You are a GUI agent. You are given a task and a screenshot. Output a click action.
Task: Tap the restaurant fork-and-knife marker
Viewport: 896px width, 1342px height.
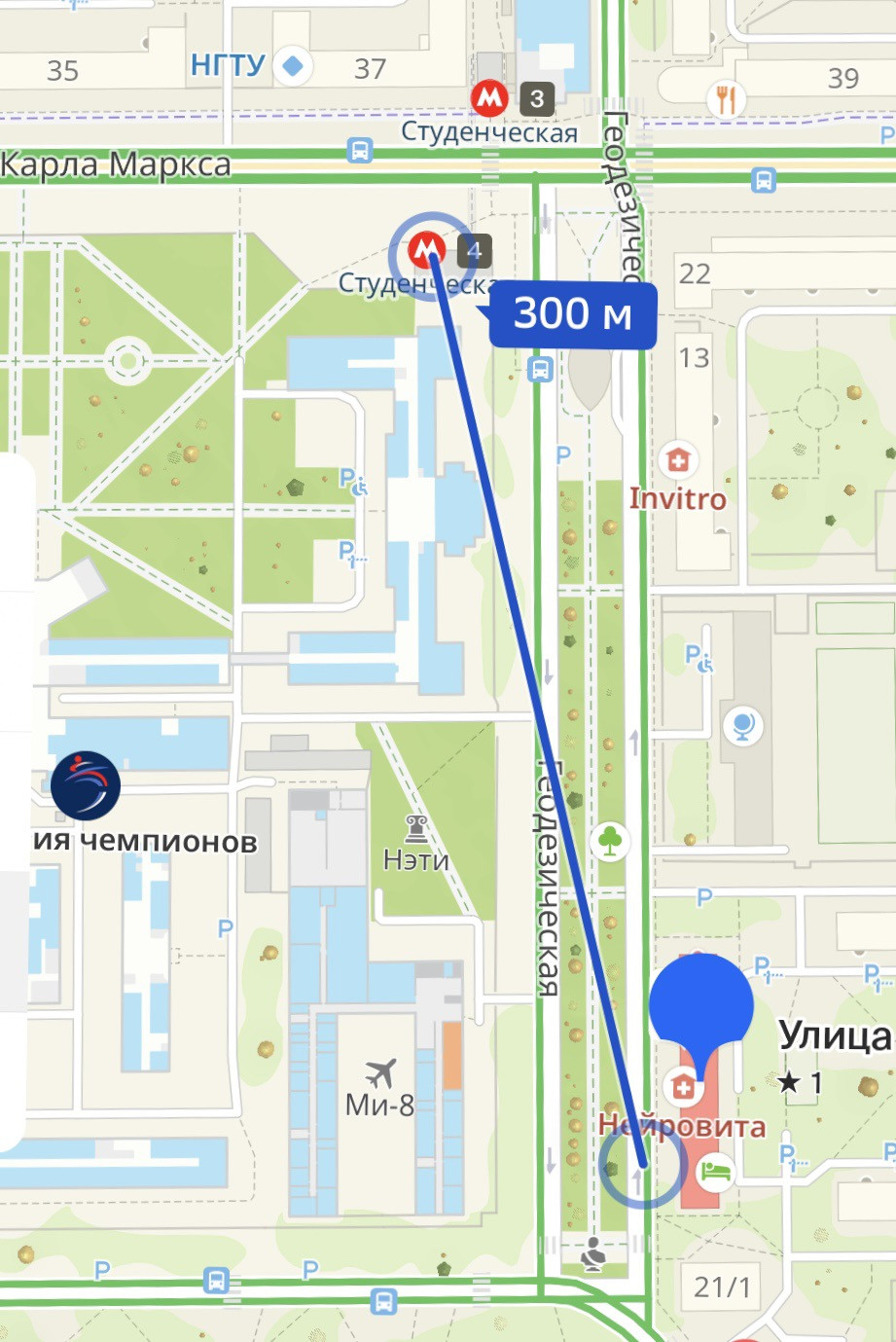coord(725,97)
